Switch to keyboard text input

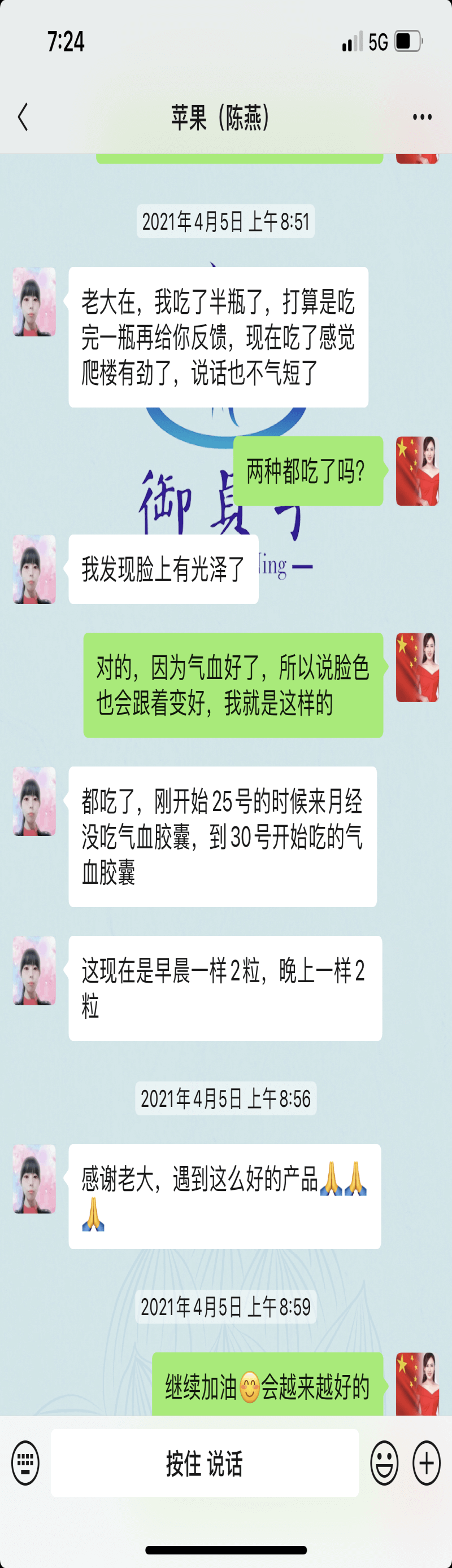pos(25,1462)
